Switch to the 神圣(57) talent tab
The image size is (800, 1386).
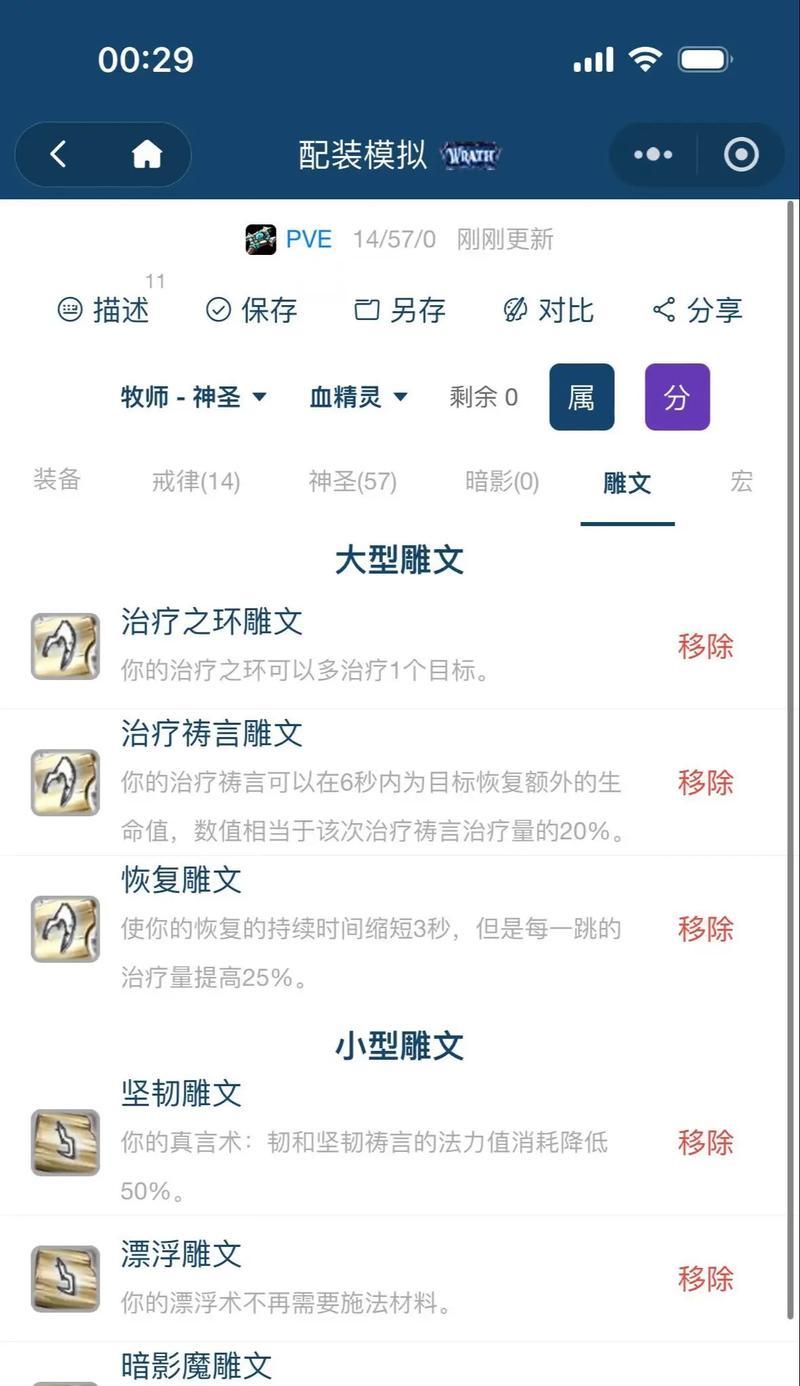pos(352,482)
